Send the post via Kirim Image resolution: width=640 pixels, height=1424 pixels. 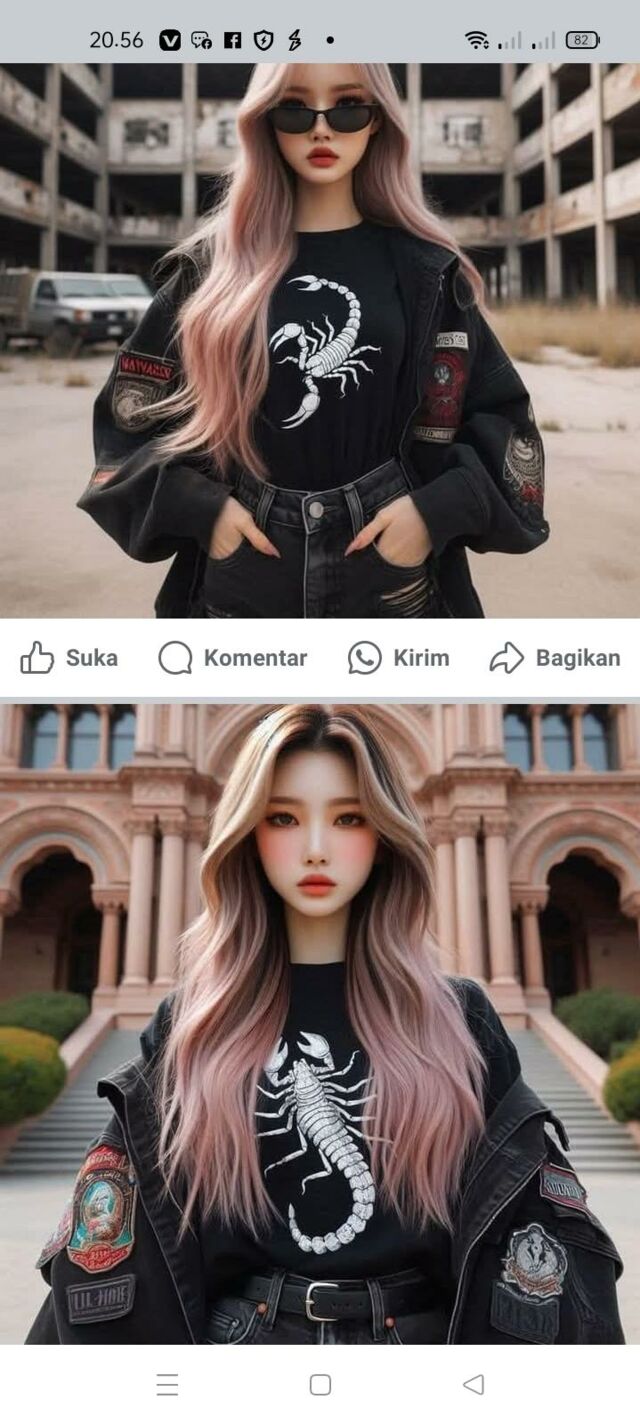coord(399,658)
